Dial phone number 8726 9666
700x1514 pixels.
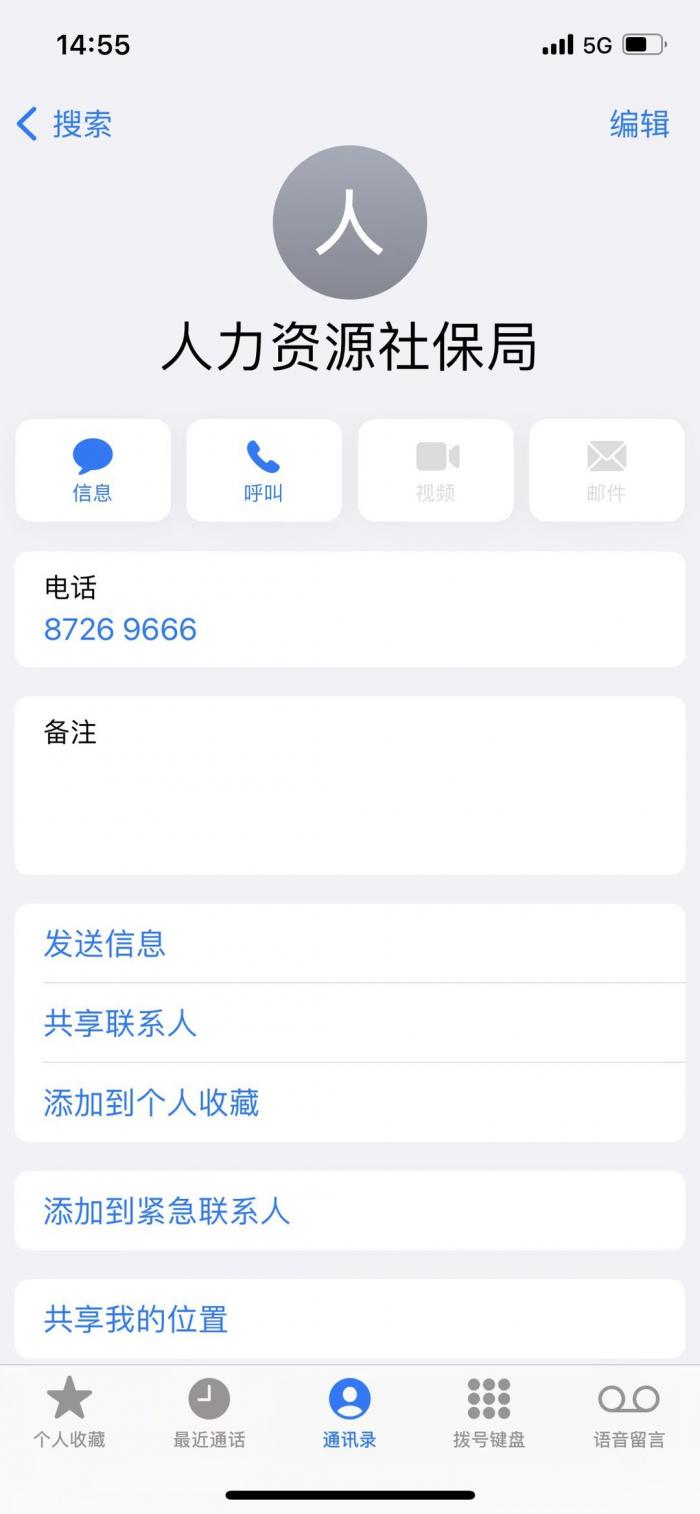(x=120, y=630)
